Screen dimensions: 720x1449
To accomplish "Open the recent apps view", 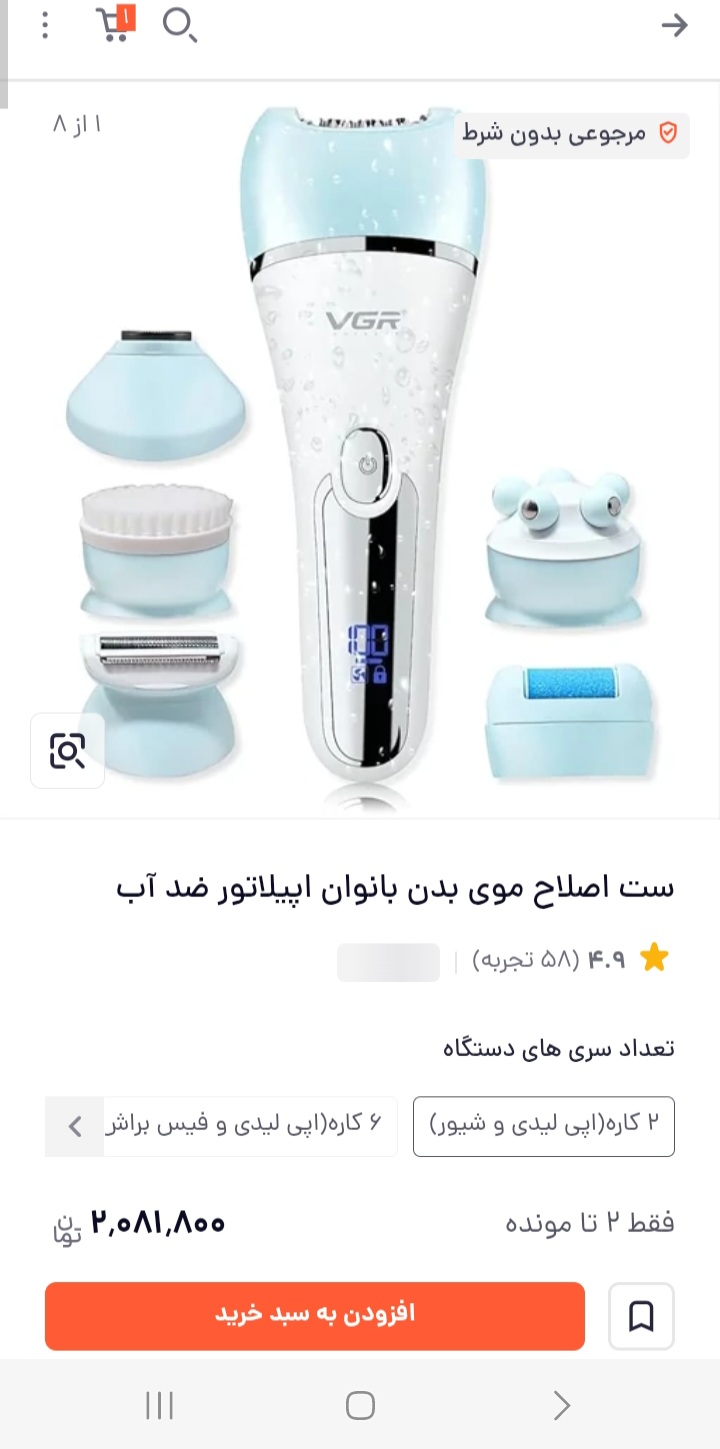I will [160, 1405].
